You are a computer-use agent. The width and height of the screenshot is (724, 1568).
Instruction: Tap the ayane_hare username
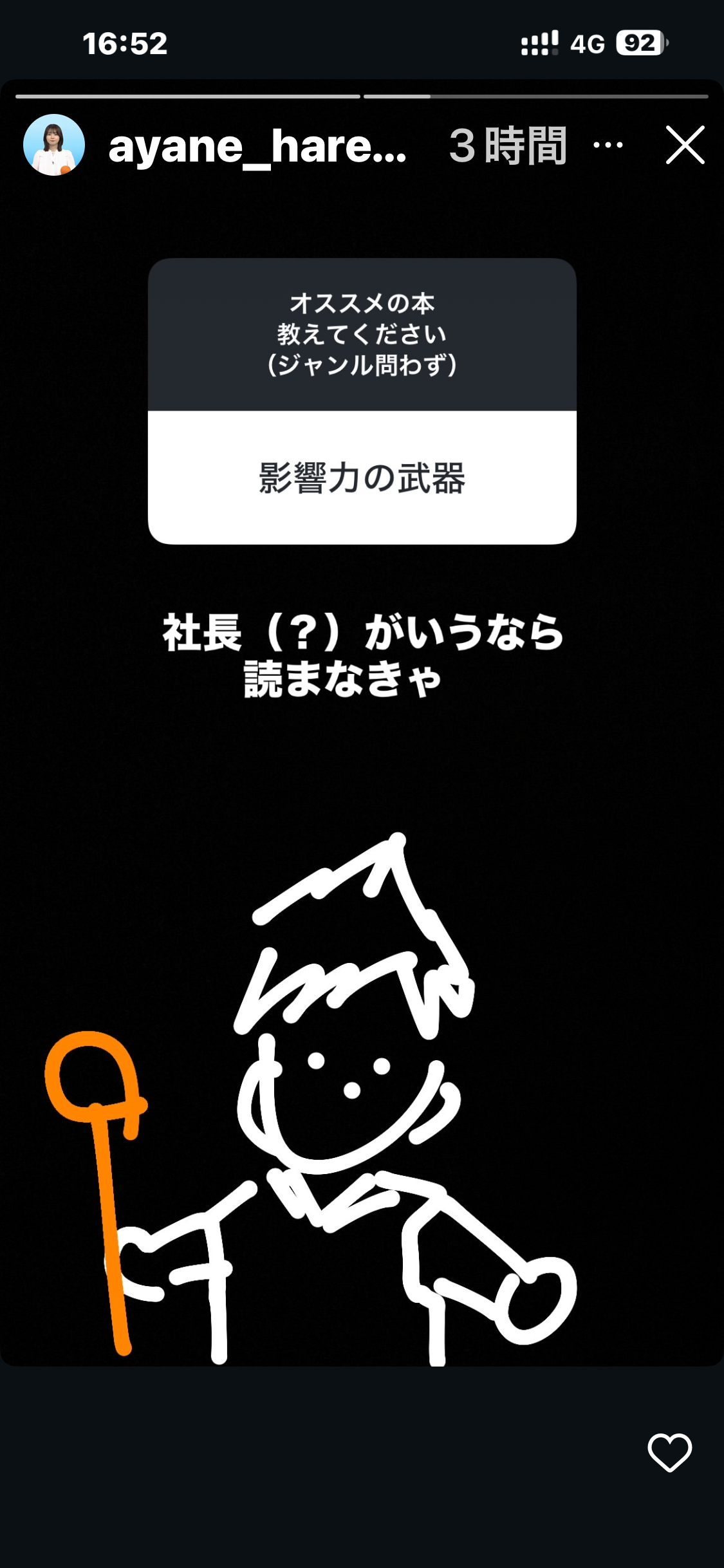(257, 146)
